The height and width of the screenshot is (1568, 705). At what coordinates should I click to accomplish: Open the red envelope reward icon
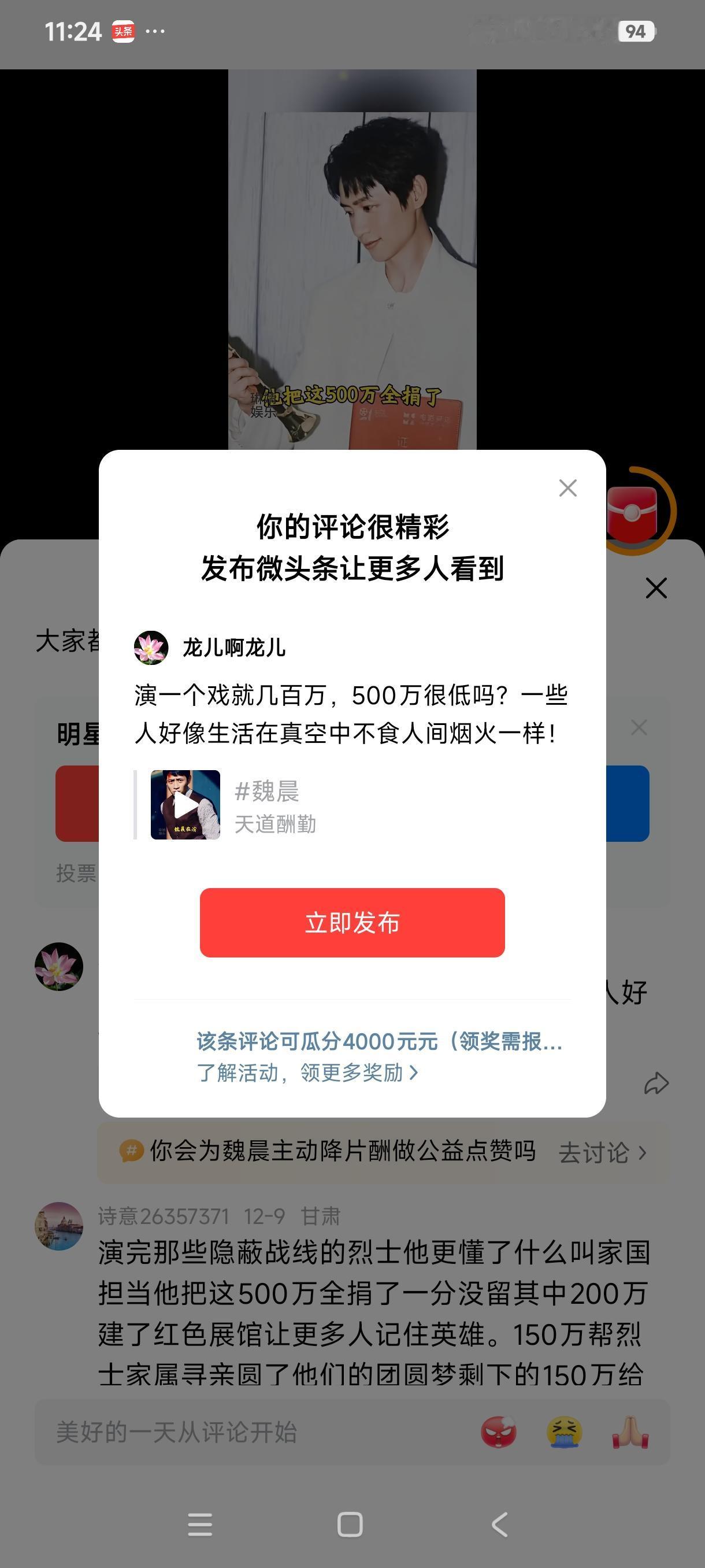[x=634, y=511]
